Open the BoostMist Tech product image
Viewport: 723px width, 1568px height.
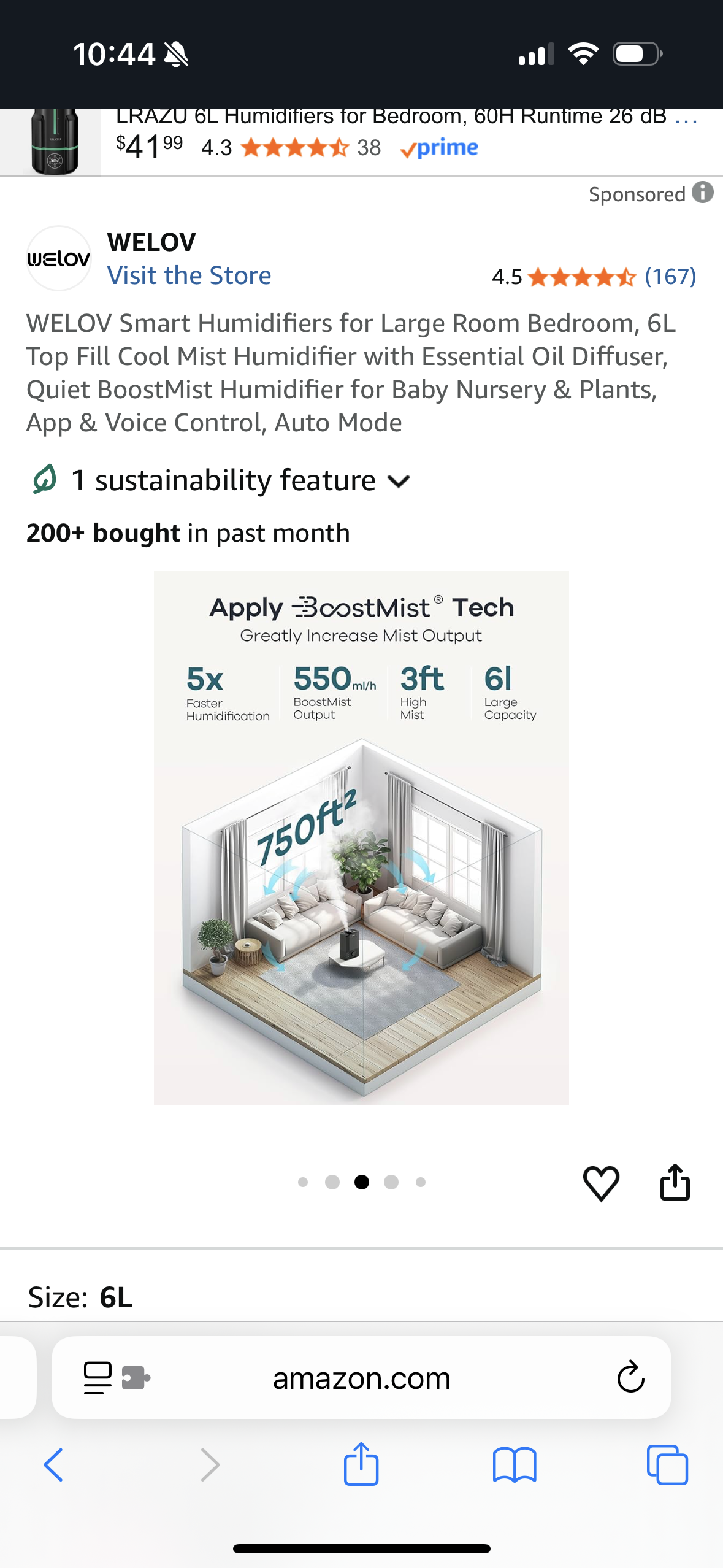[x=361, y=837]
